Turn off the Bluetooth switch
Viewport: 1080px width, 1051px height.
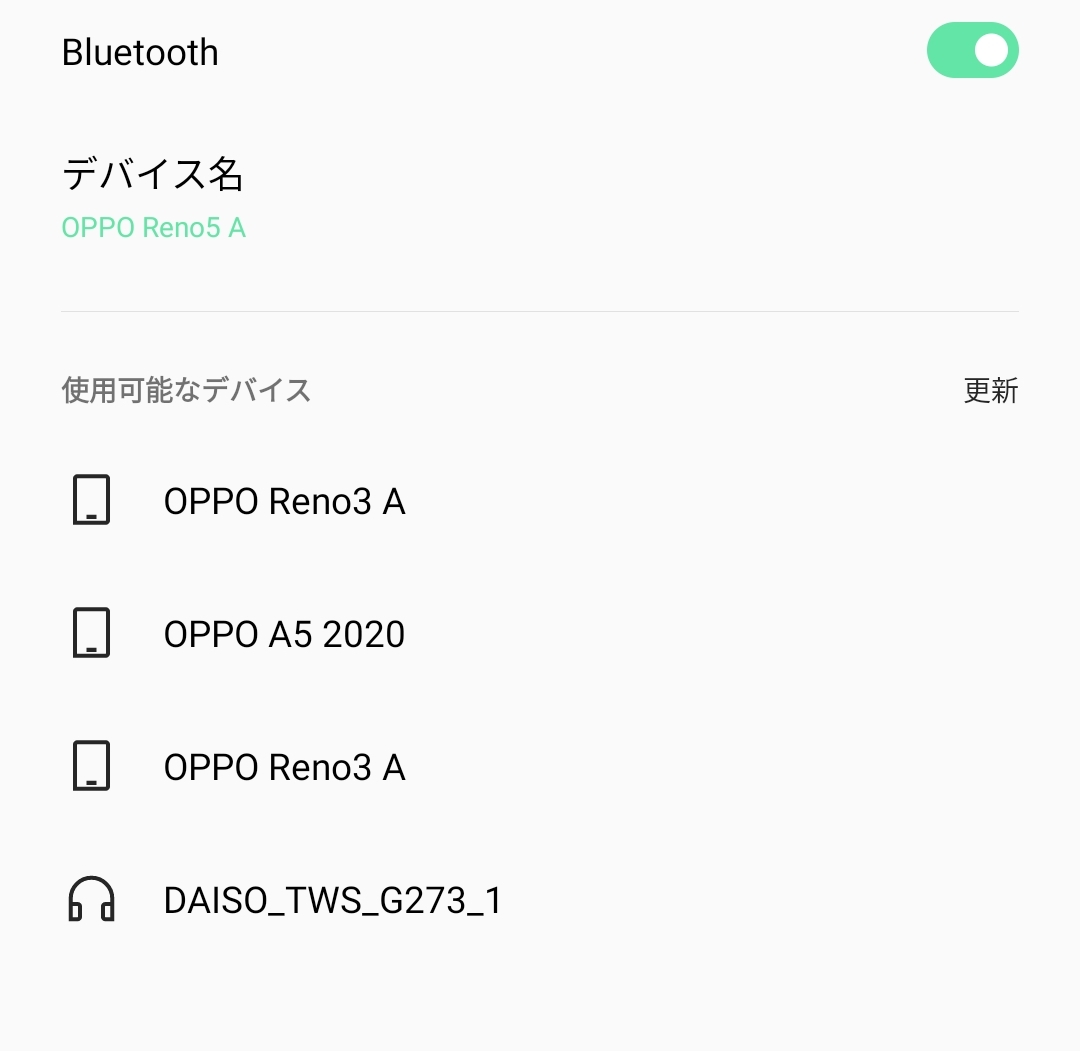(x=972, y=52)
